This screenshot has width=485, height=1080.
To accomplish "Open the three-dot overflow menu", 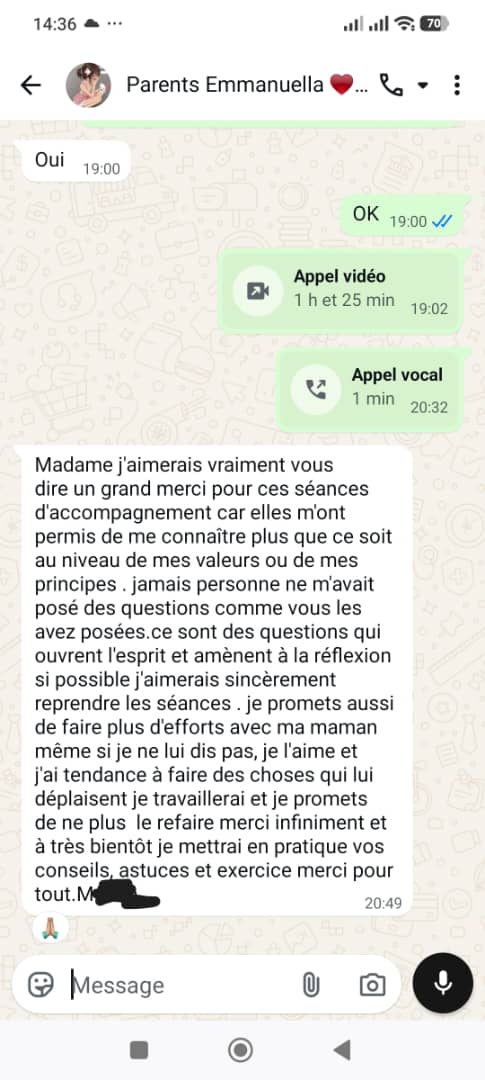I will [457, 85].
